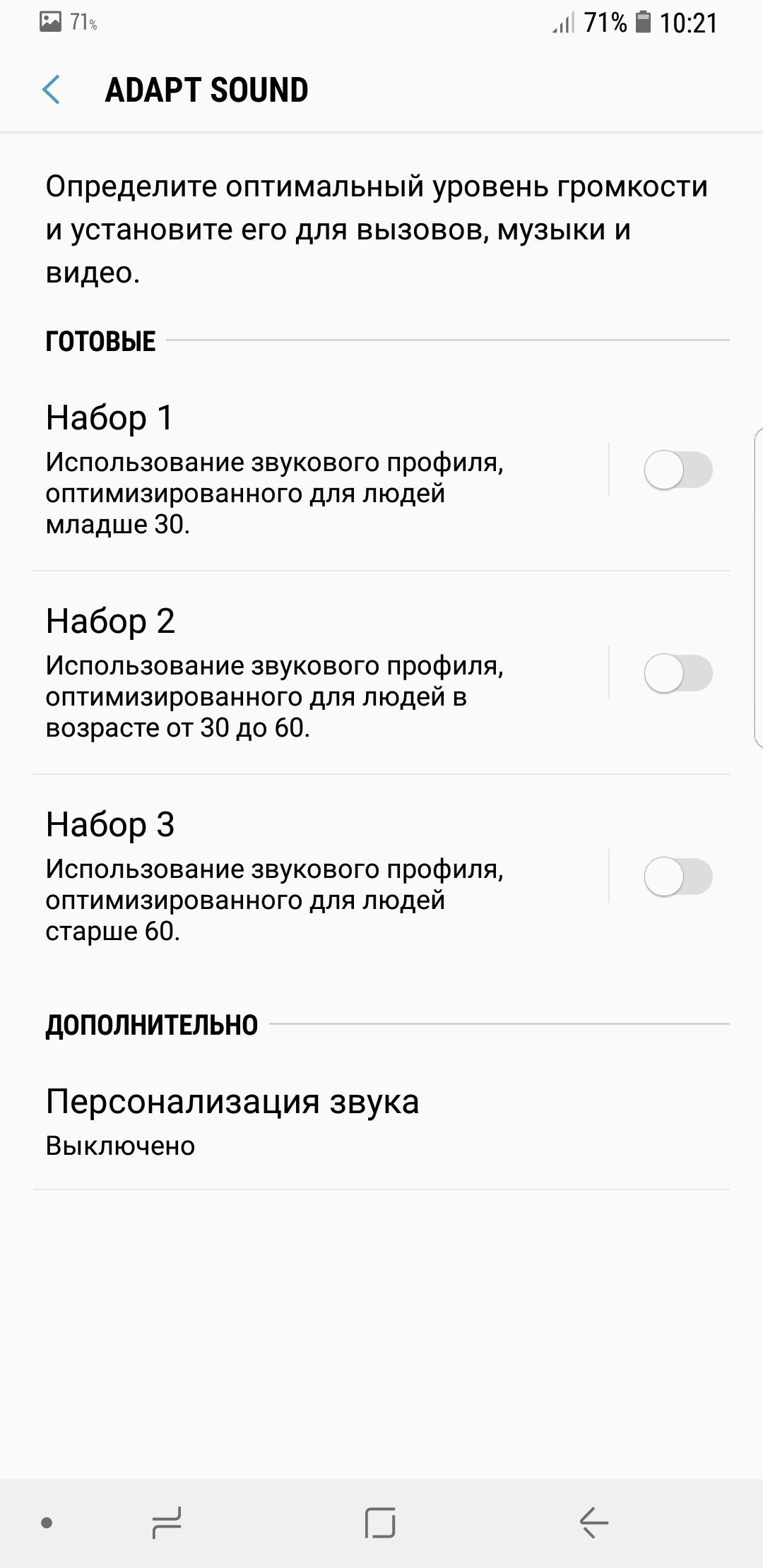
Task: Tap the system back arrow in navigation bar
Action: tap(593, 1523)
